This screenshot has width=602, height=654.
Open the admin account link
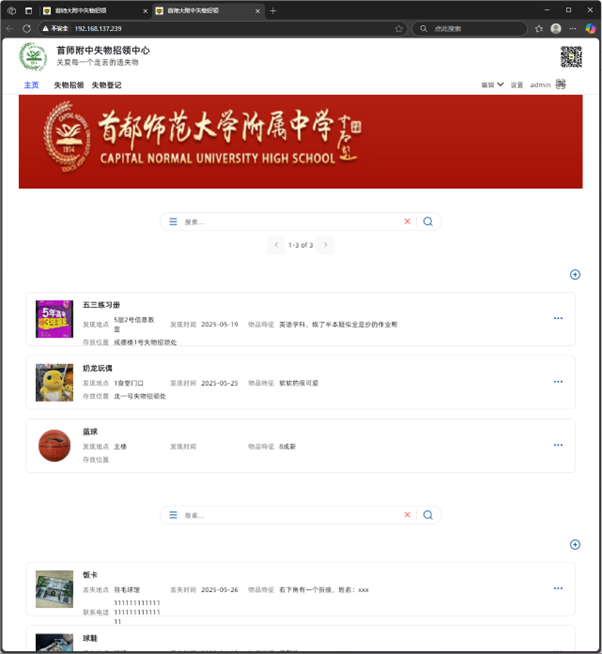(x=540, y=85)
